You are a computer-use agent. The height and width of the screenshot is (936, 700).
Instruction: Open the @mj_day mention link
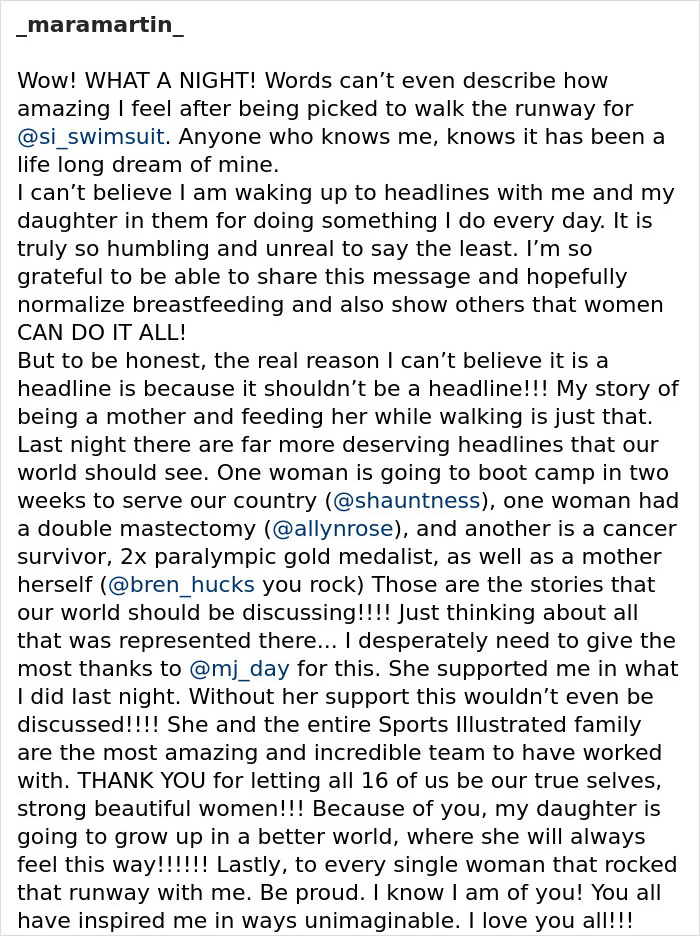[239, 668]
